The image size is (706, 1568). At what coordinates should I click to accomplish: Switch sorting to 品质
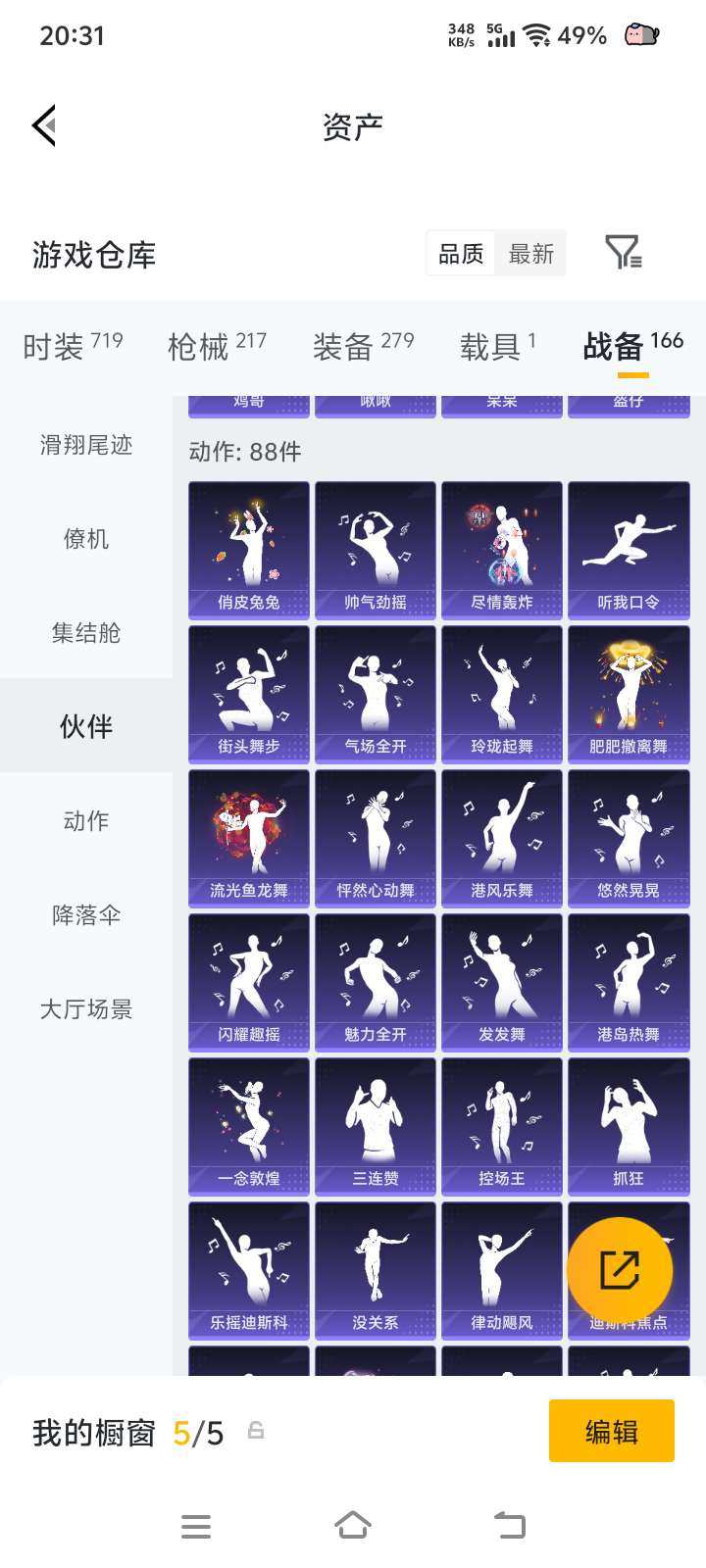[460, 253]
